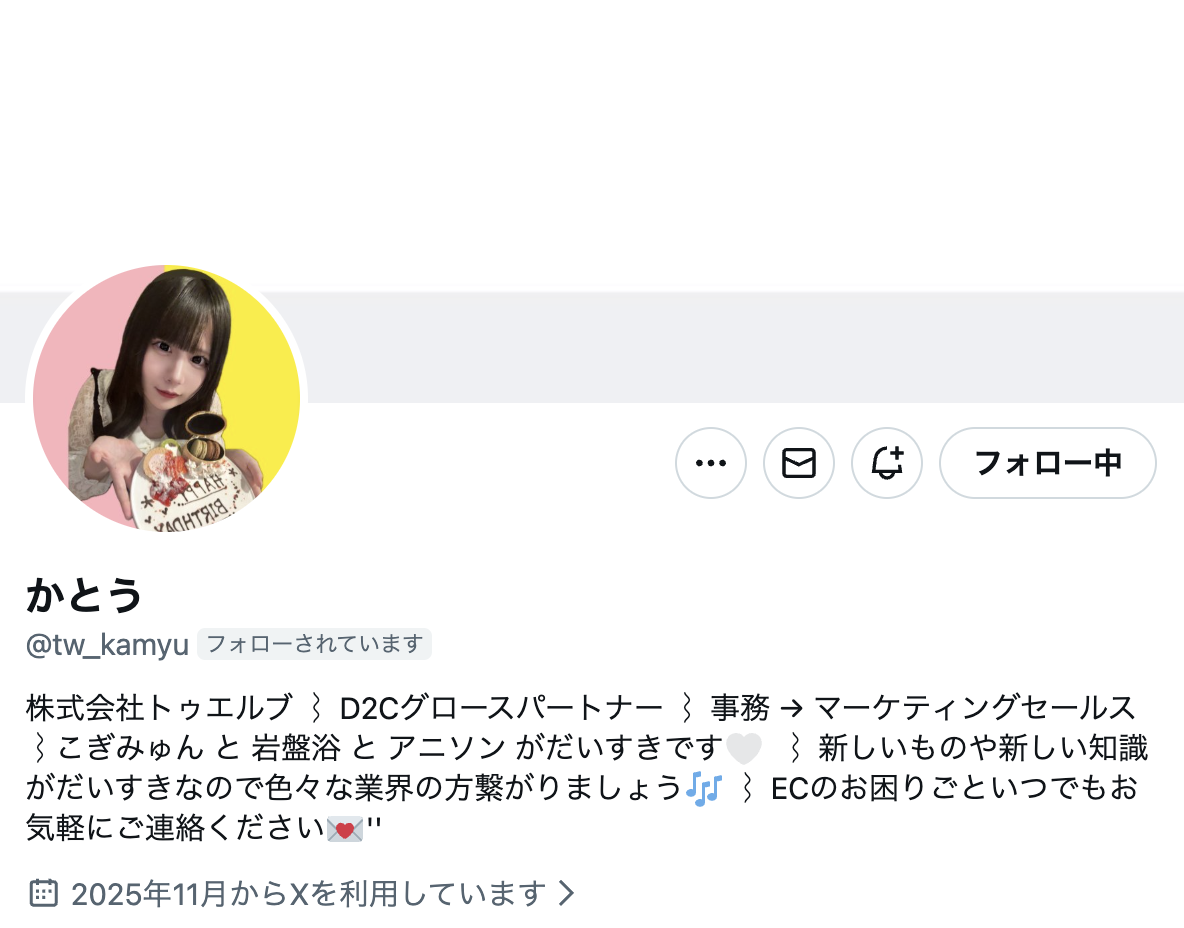Send a direct message via envelope icon
The width and height of the screenshot is (1184, 928).
tap(799, 463)
